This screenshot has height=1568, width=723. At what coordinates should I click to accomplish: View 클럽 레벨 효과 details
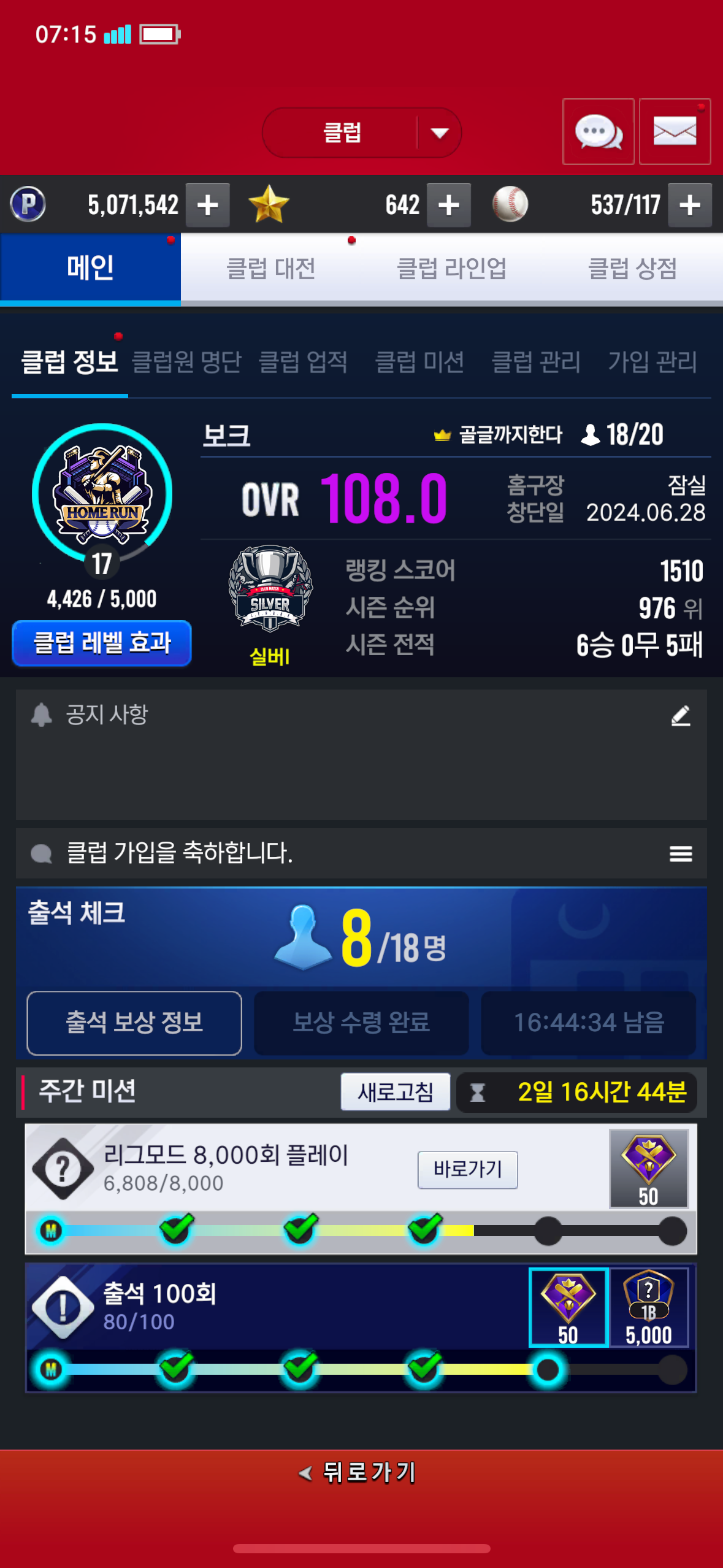pyautogui.click(x=102, y=643)
